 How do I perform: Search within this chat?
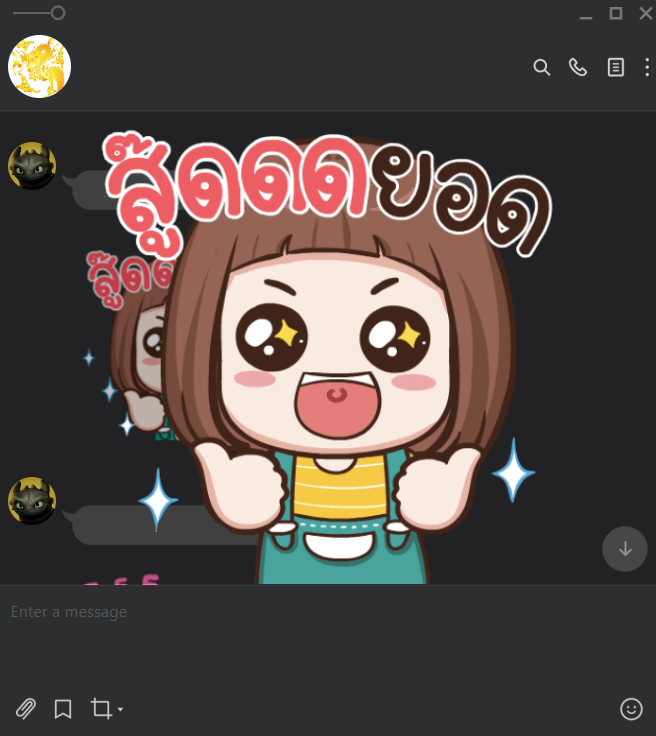pyautogui.click(x=542, y=67)
